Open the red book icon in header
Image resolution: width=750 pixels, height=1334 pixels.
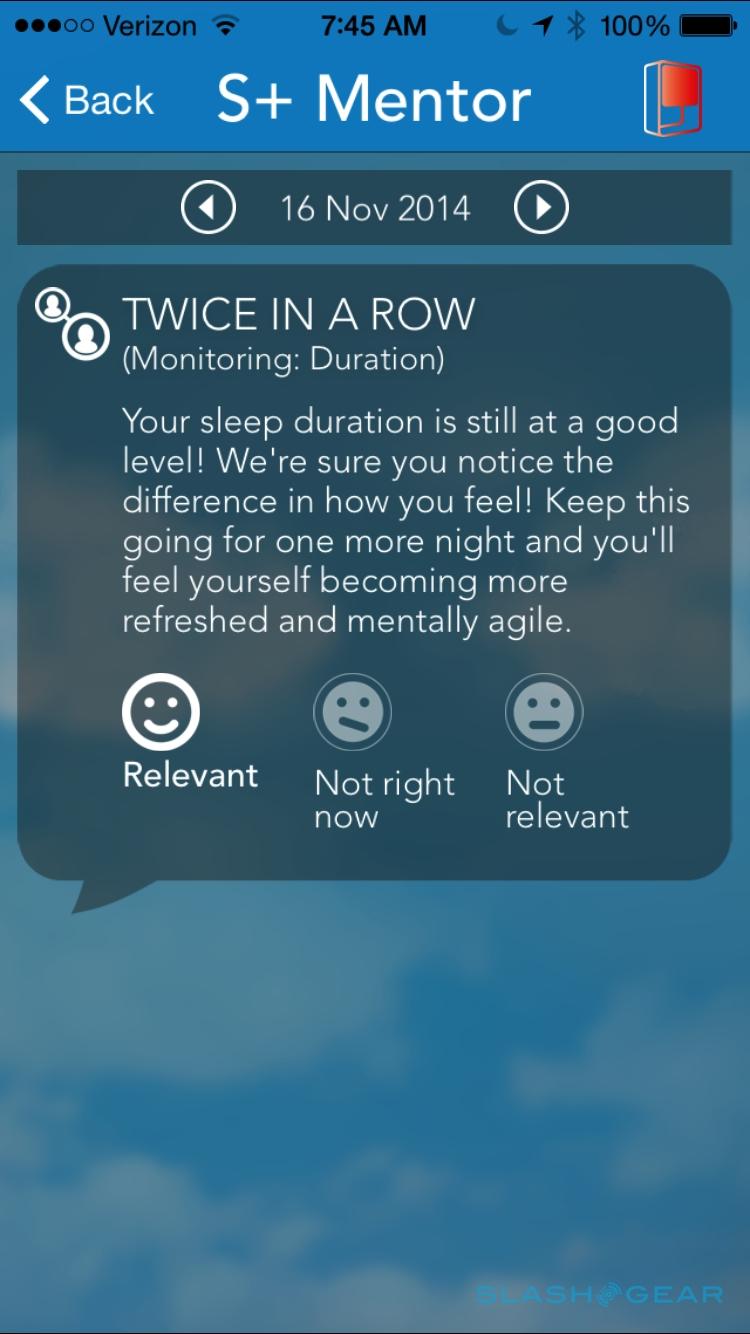pyautogui.click(x=673, y=99)
